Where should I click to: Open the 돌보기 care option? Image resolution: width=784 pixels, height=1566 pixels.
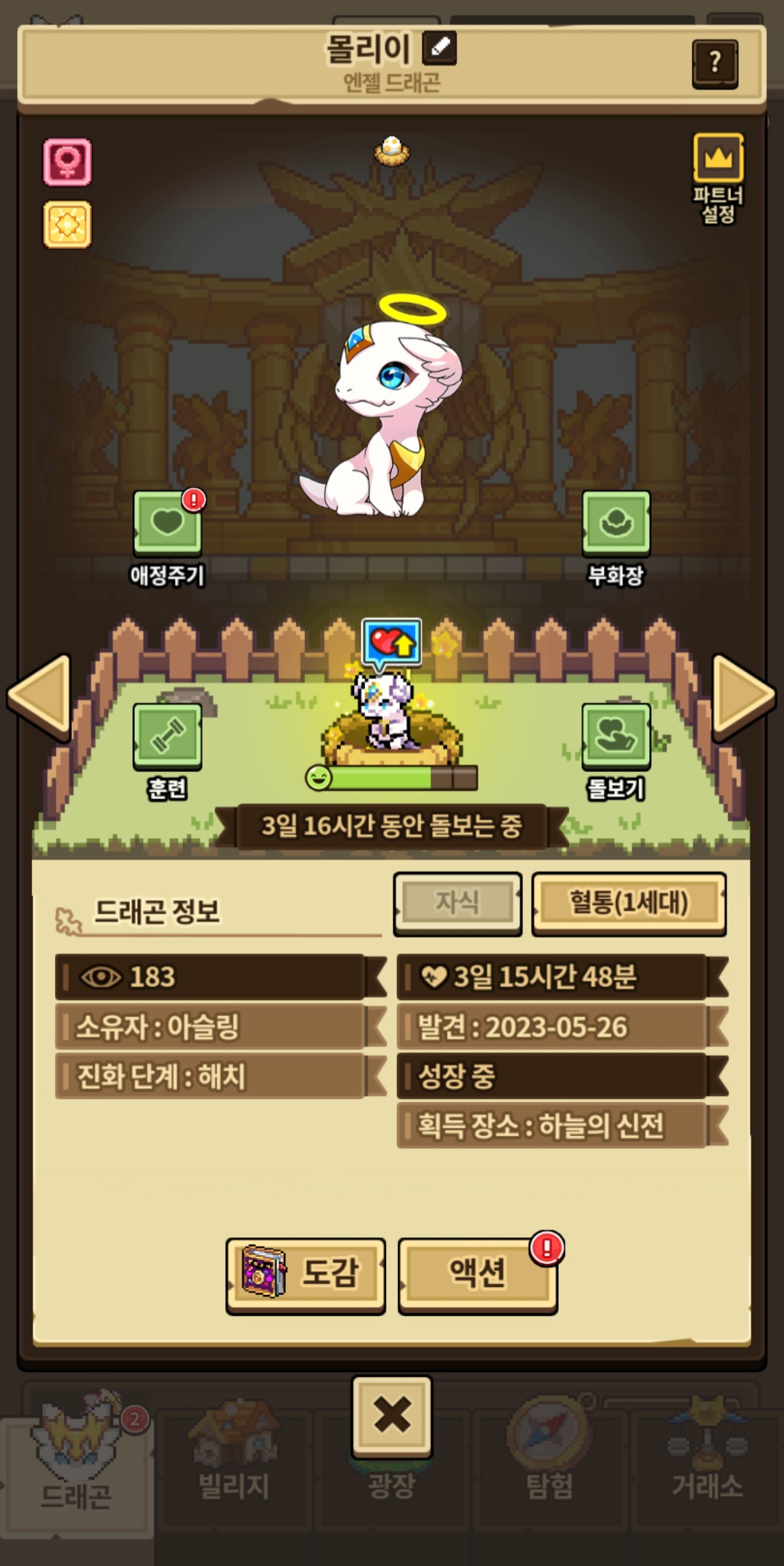(x=616, y=737)
